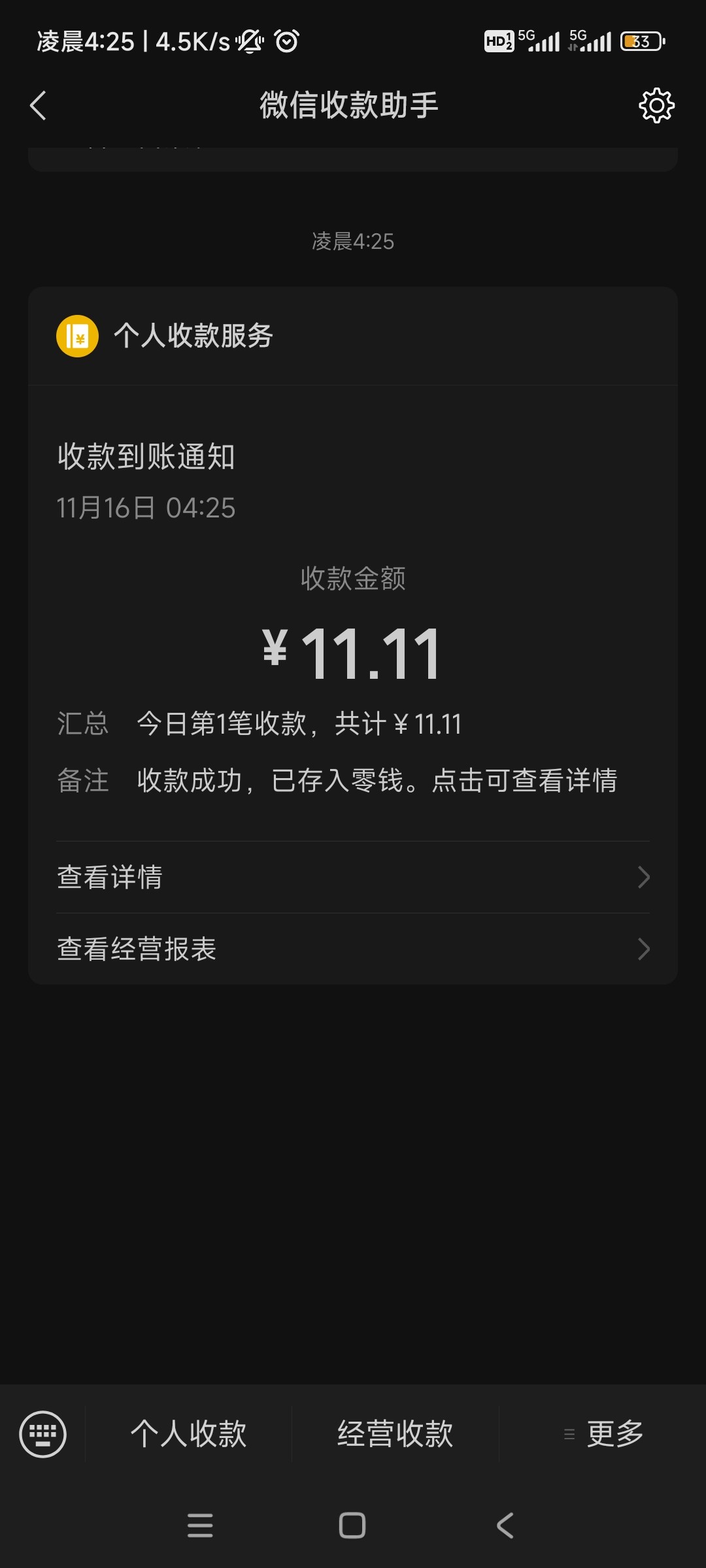Open the system recent apps button

pyautogui.click(x=200, y=1526)
